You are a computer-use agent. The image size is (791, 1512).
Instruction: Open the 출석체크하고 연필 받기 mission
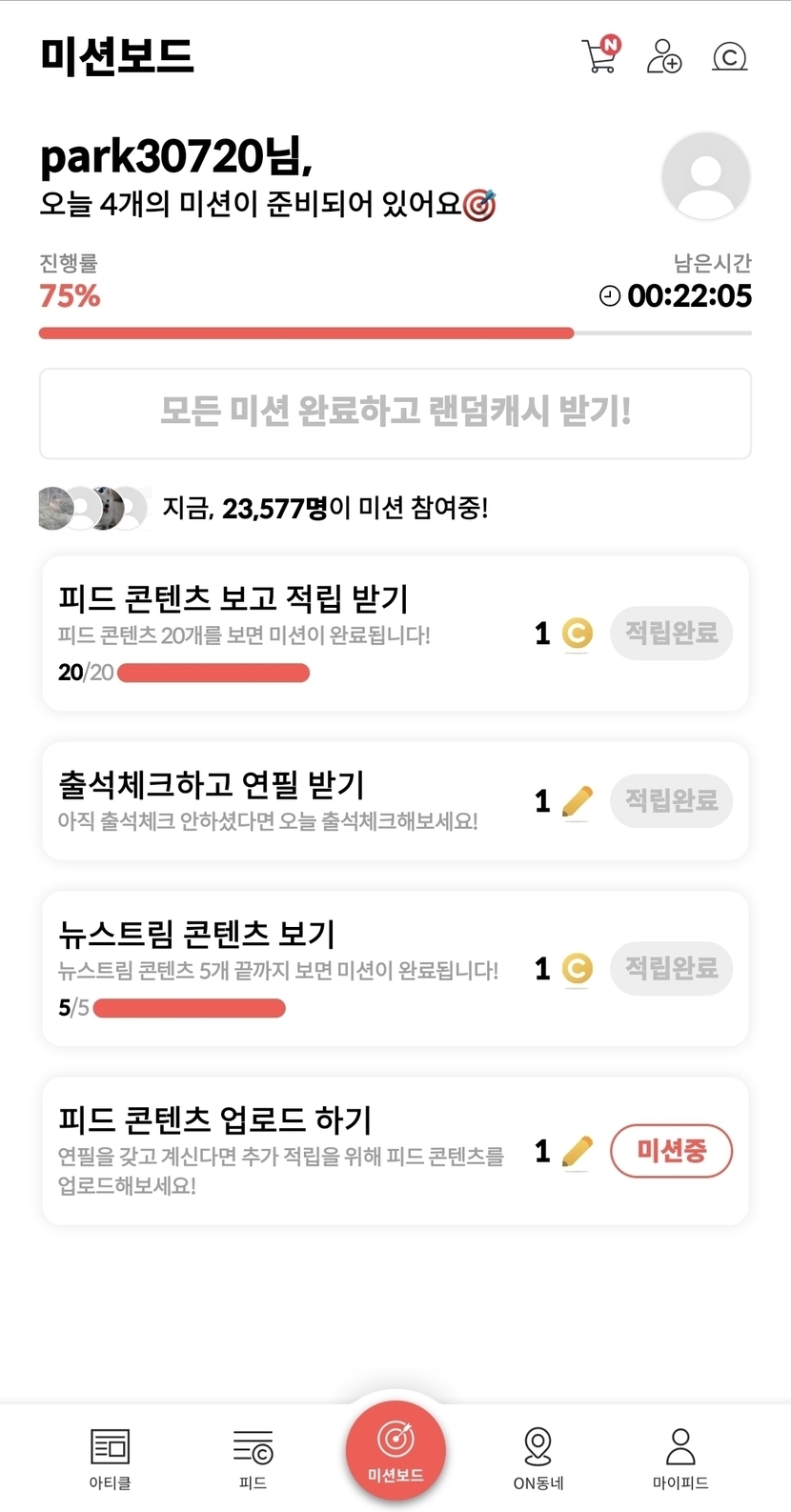pos(286,800)
